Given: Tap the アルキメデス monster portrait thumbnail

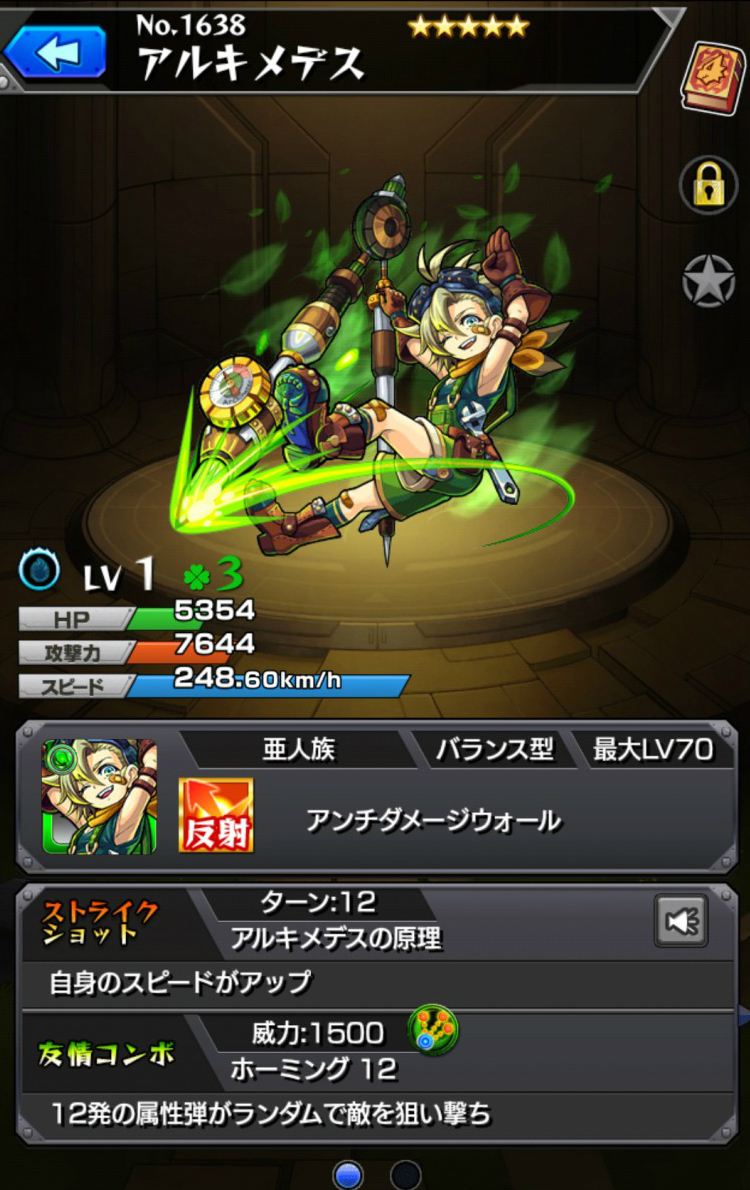Looking at the screenshot, I should (x=99, y=796).
